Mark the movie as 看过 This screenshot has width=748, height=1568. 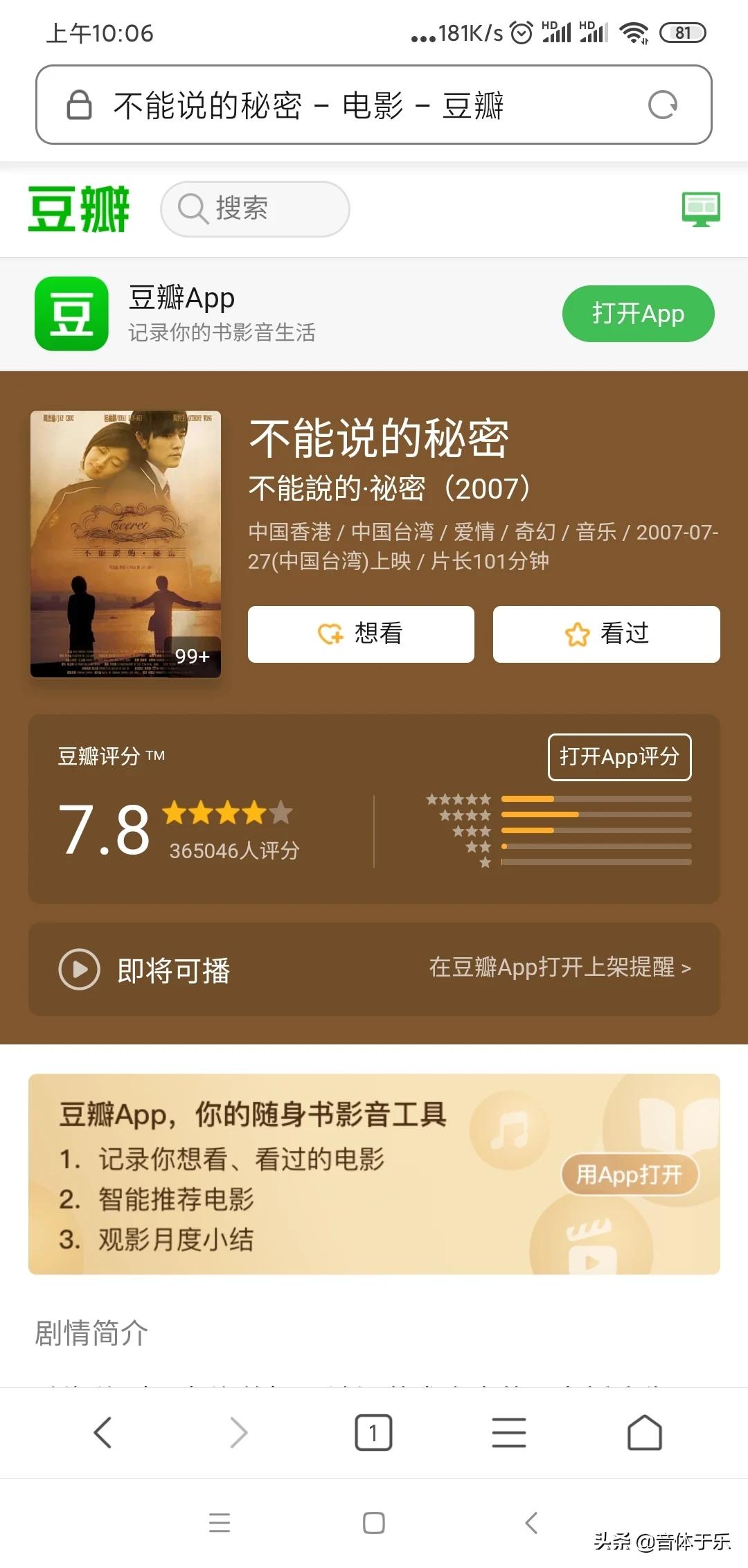click(606, 634)
